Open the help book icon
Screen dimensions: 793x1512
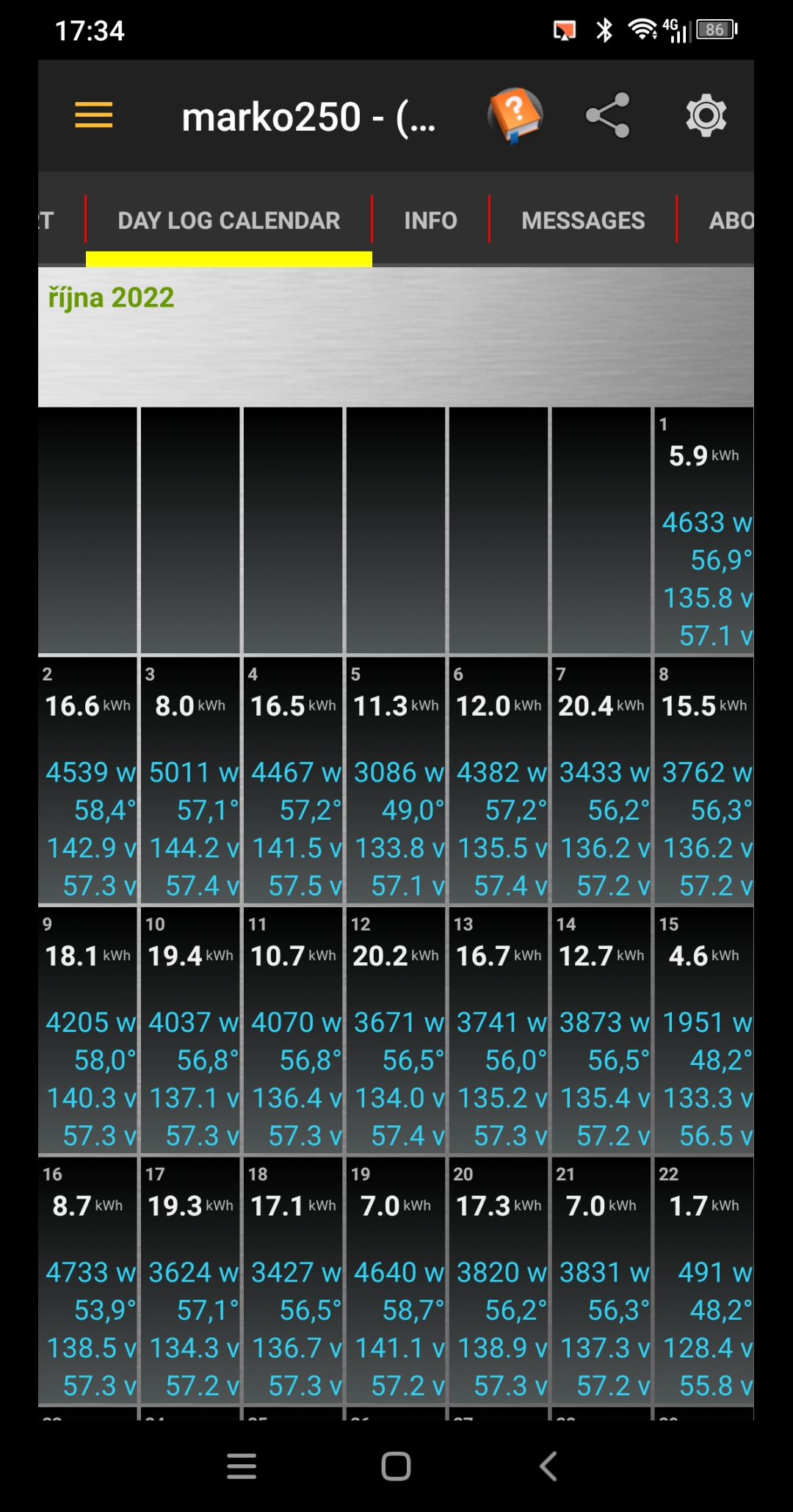point(515,115)
